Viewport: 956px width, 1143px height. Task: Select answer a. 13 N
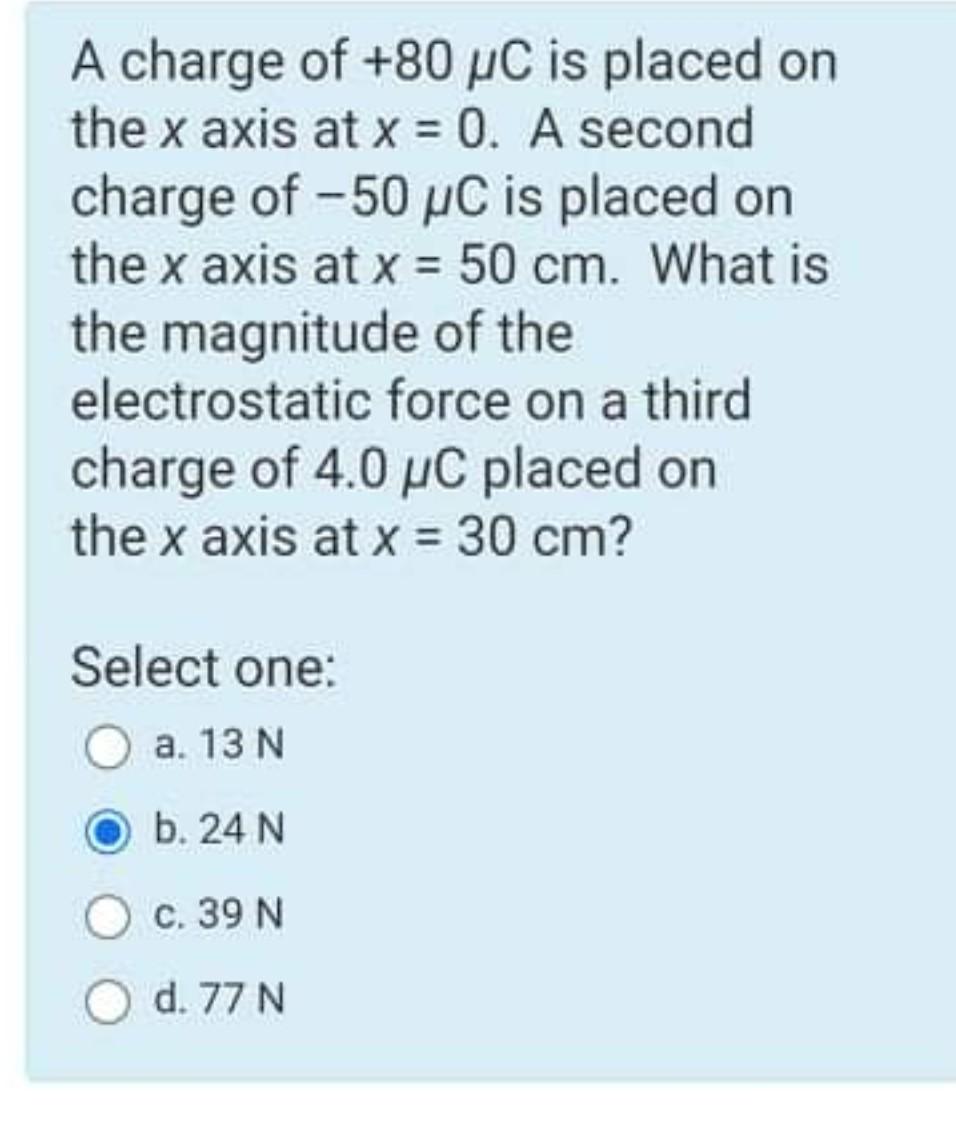coord(106,745)
